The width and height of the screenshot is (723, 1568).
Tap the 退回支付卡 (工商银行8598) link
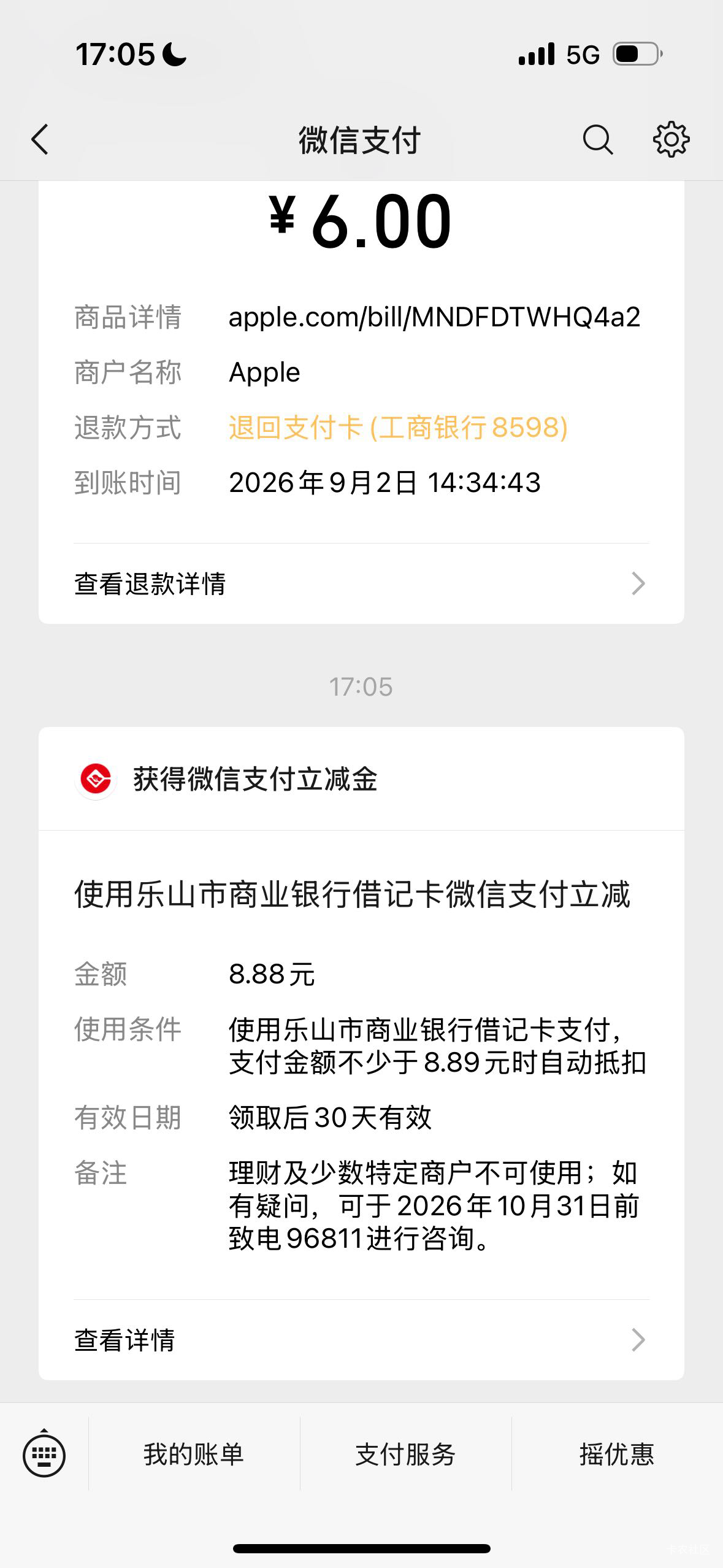(398, 428)
